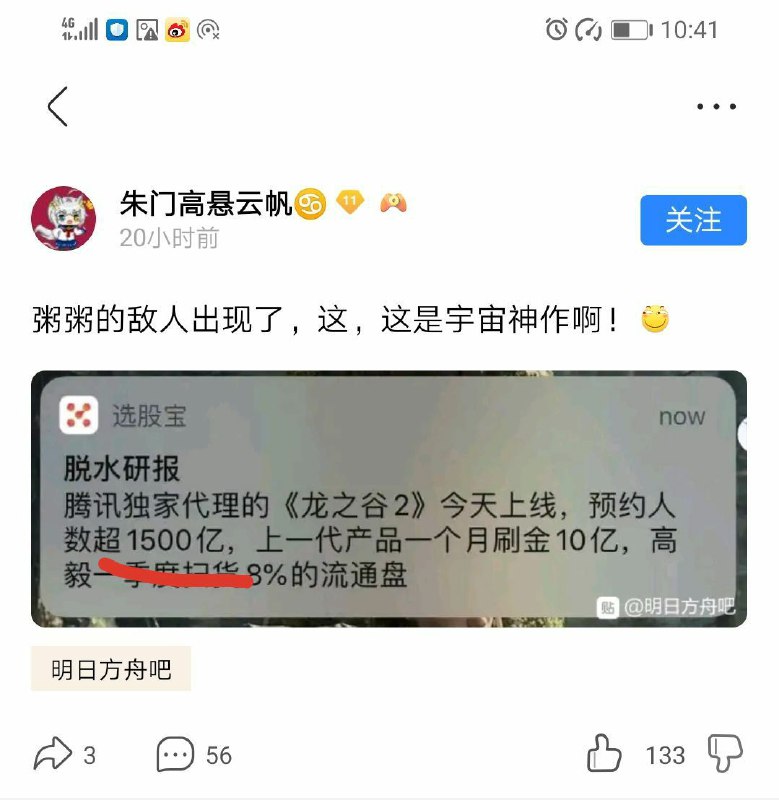Follow user with 关注 button
This screenshot has width=779, height=800.
[693, 220]
